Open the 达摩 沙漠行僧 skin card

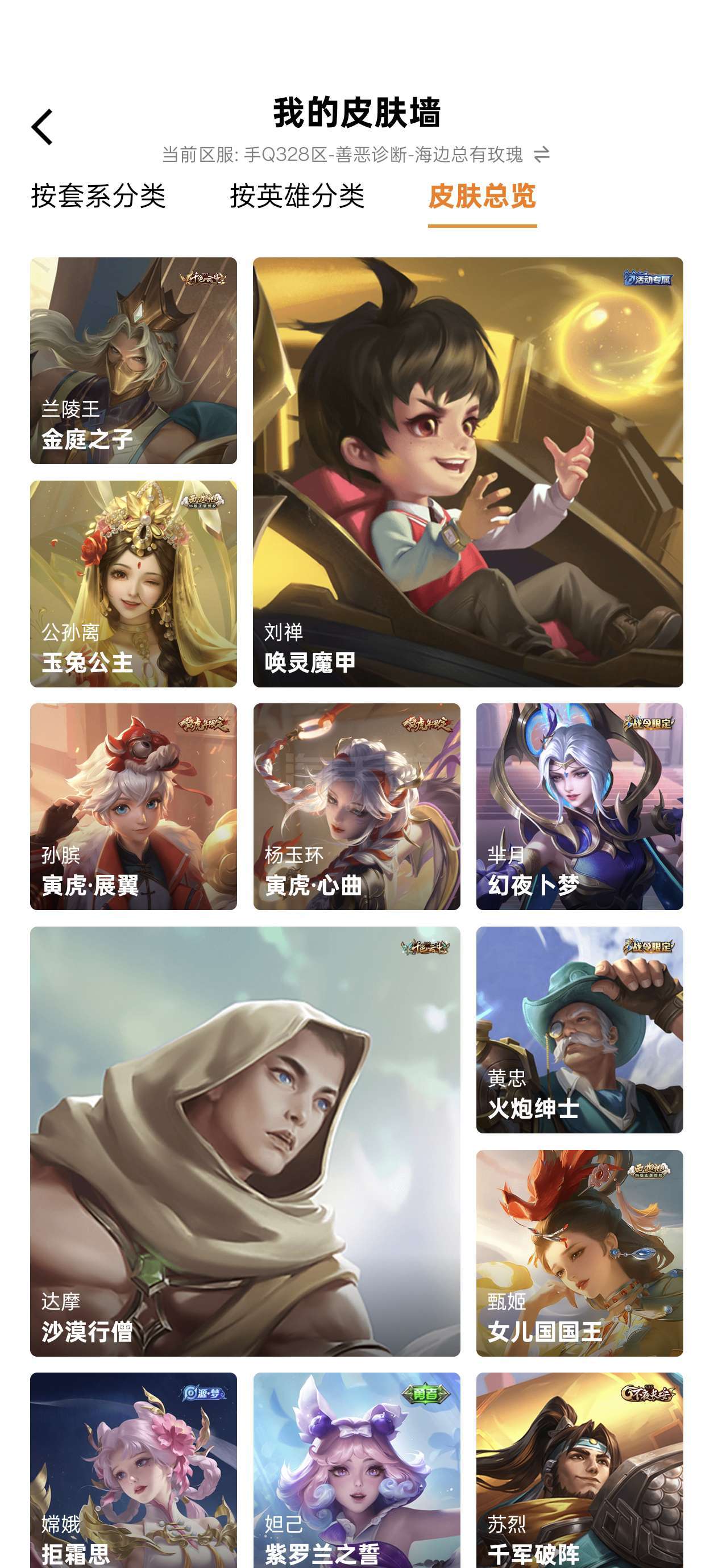[245, 1141]
